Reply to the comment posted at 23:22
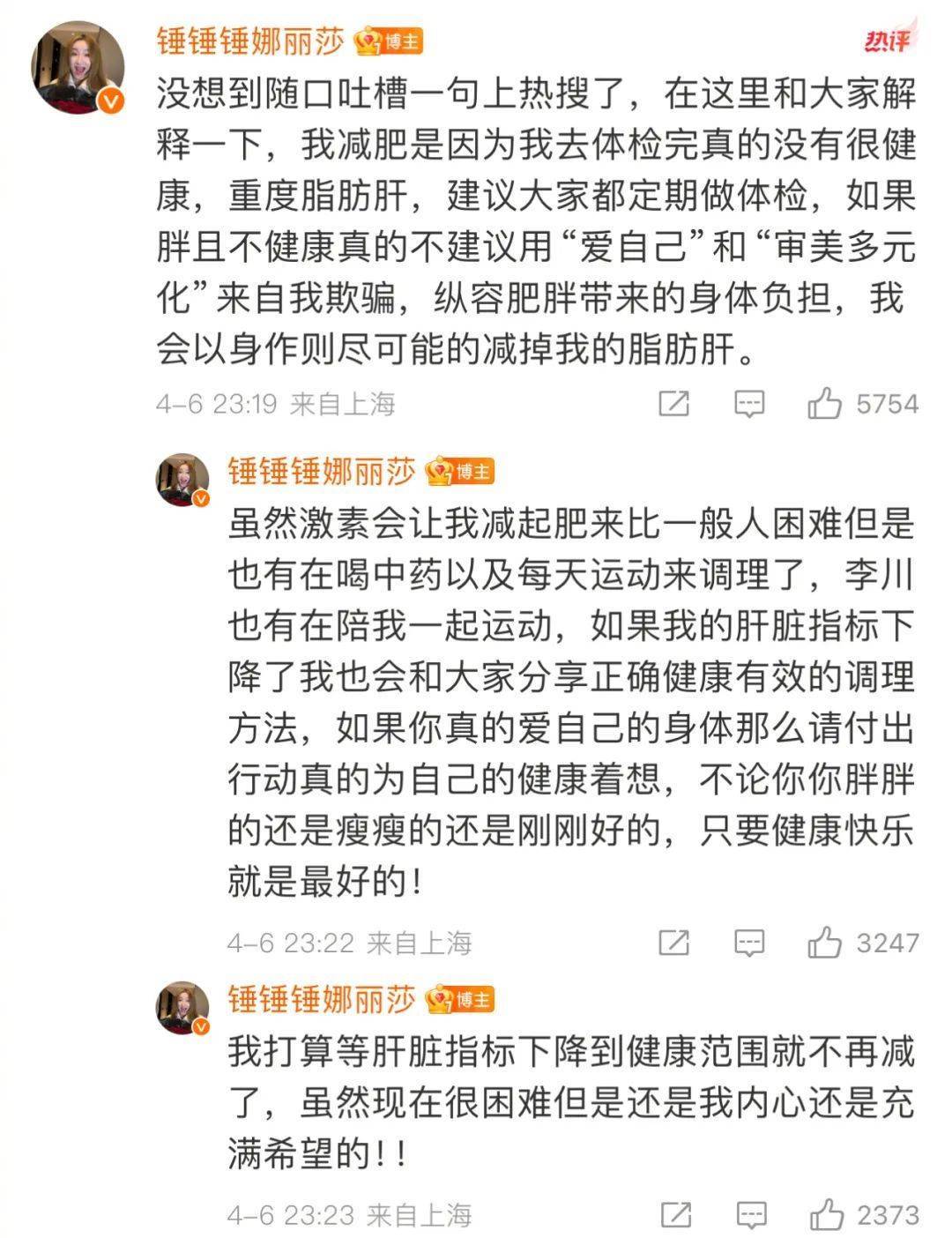 749,943
